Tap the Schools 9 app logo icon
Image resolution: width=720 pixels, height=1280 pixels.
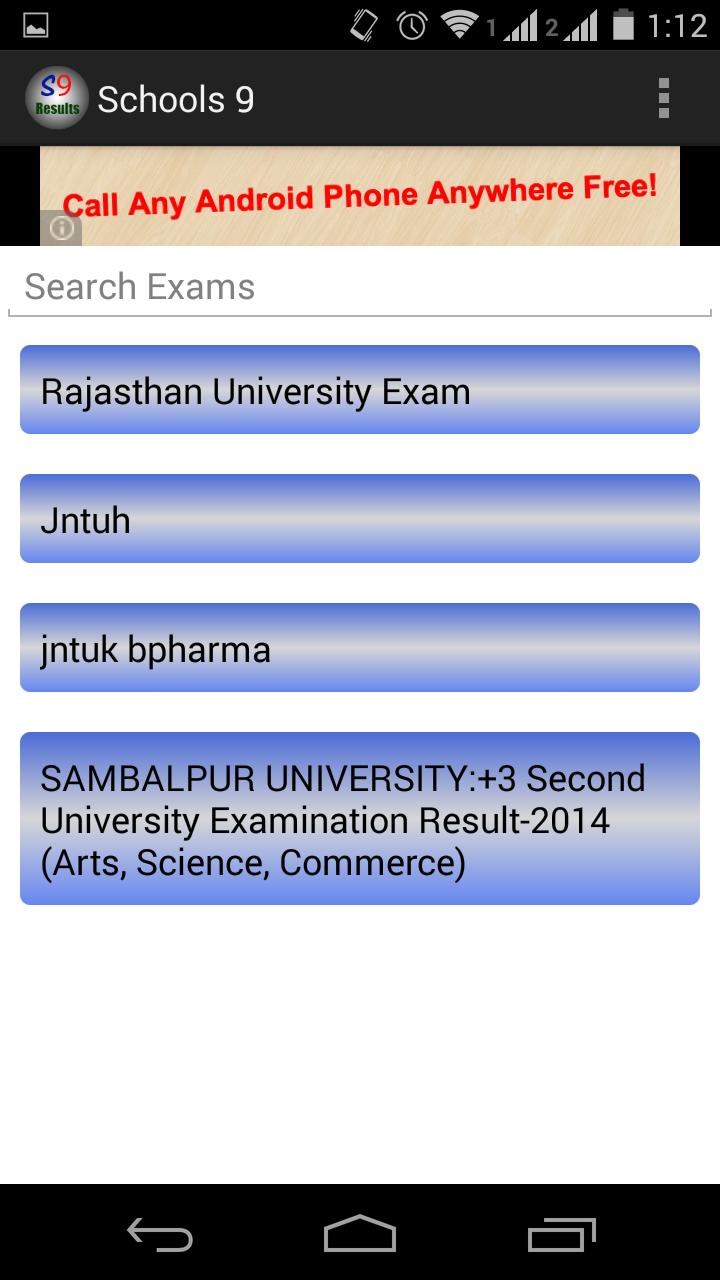(57, 97)
